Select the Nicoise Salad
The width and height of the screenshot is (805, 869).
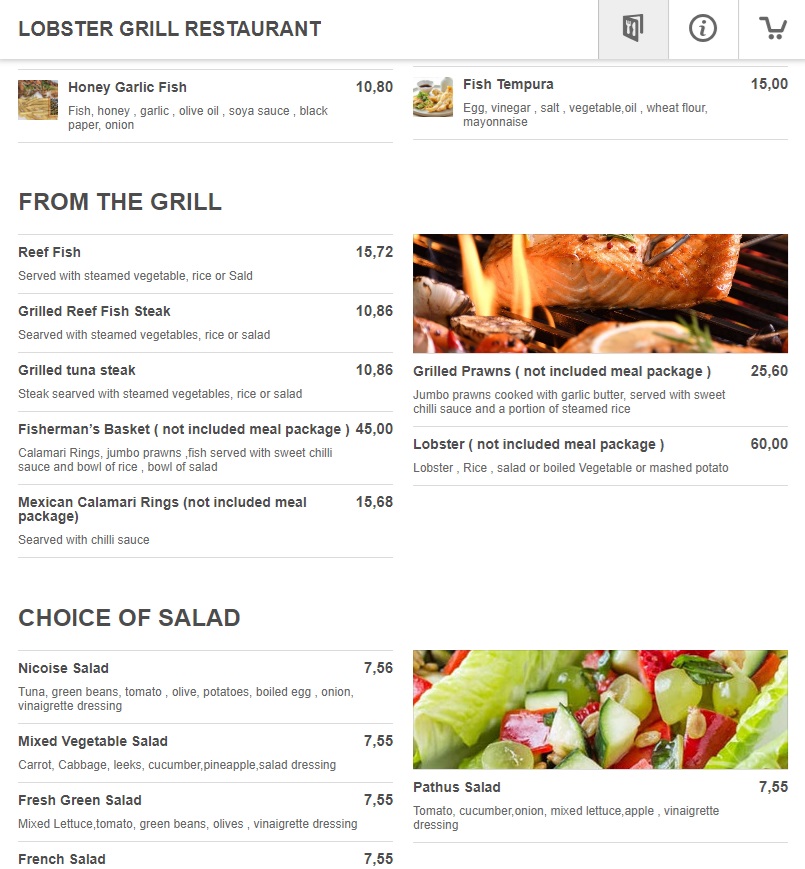click(64, 669)
